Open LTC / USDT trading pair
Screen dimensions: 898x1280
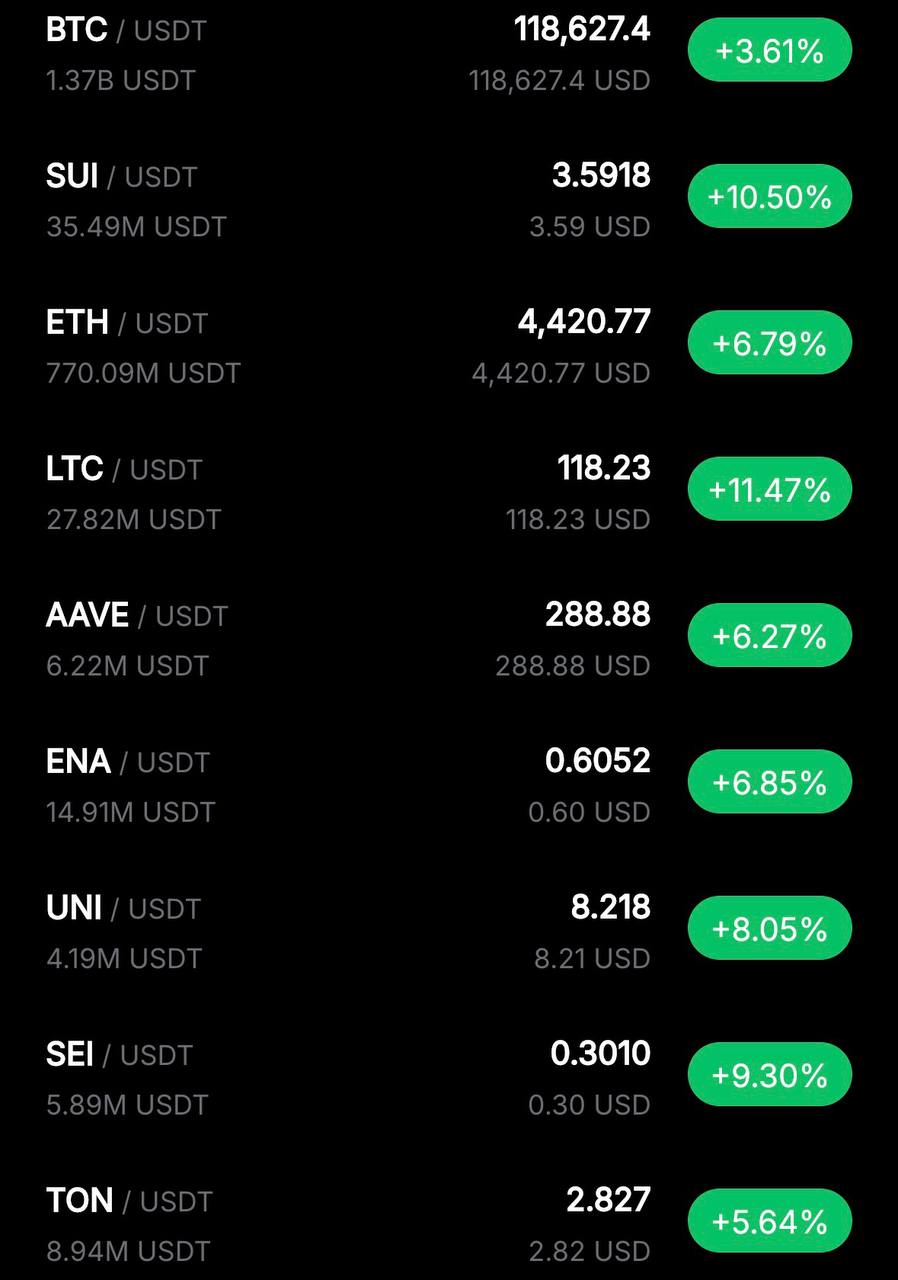[123, 469]
